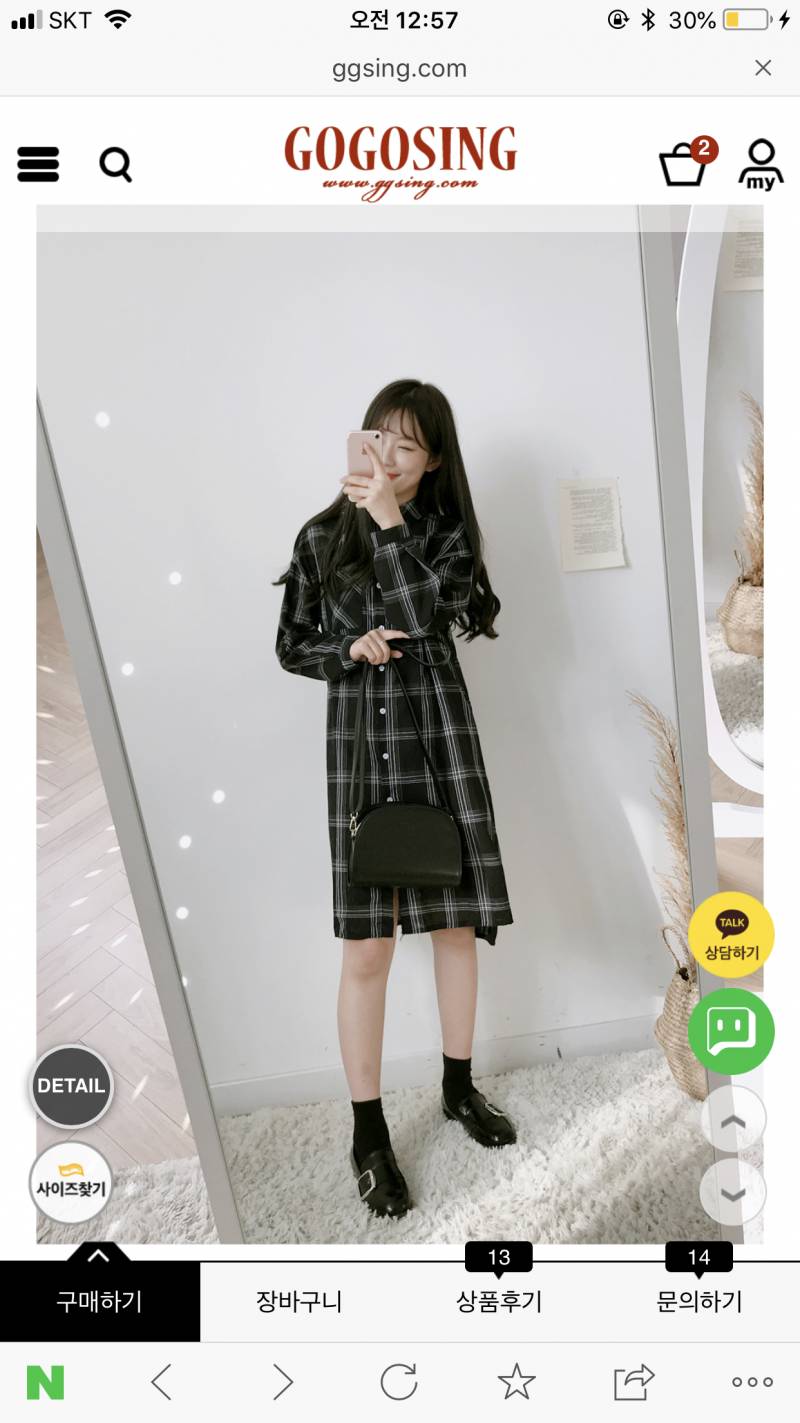Open the My account page

pyautogui.click(x=760, y=164)
